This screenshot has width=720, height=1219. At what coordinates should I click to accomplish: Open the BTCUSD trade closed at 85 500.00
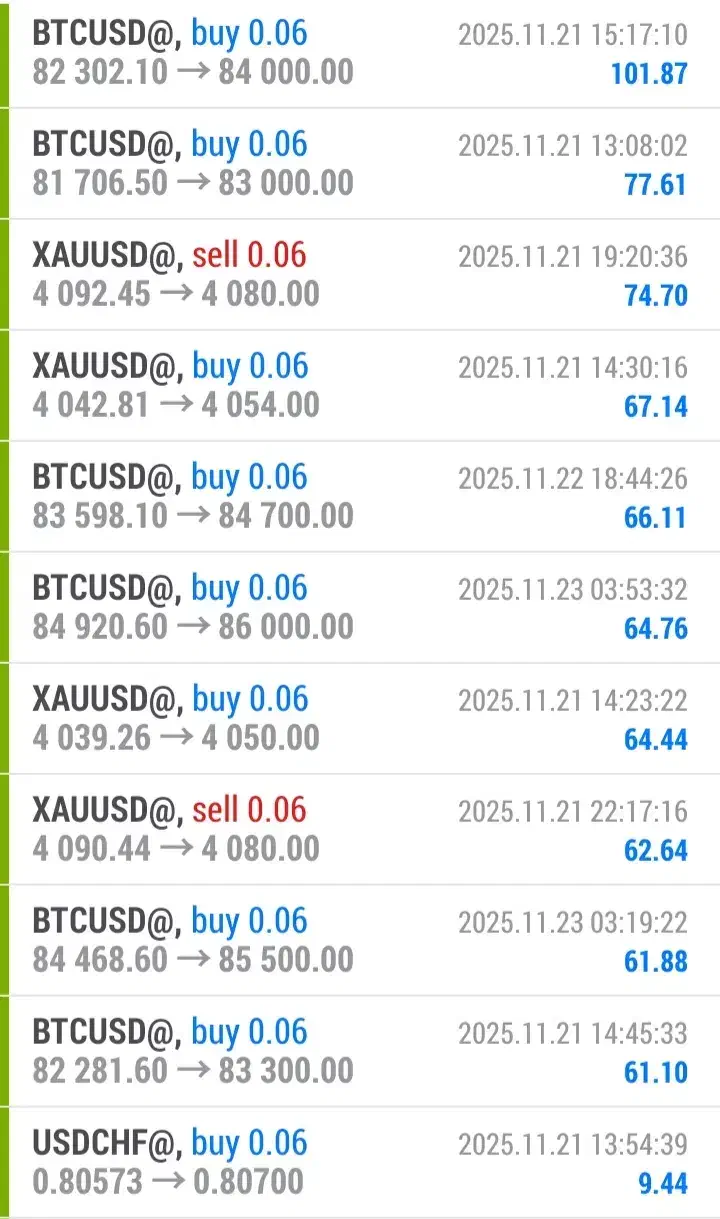[x=360, y=941]
